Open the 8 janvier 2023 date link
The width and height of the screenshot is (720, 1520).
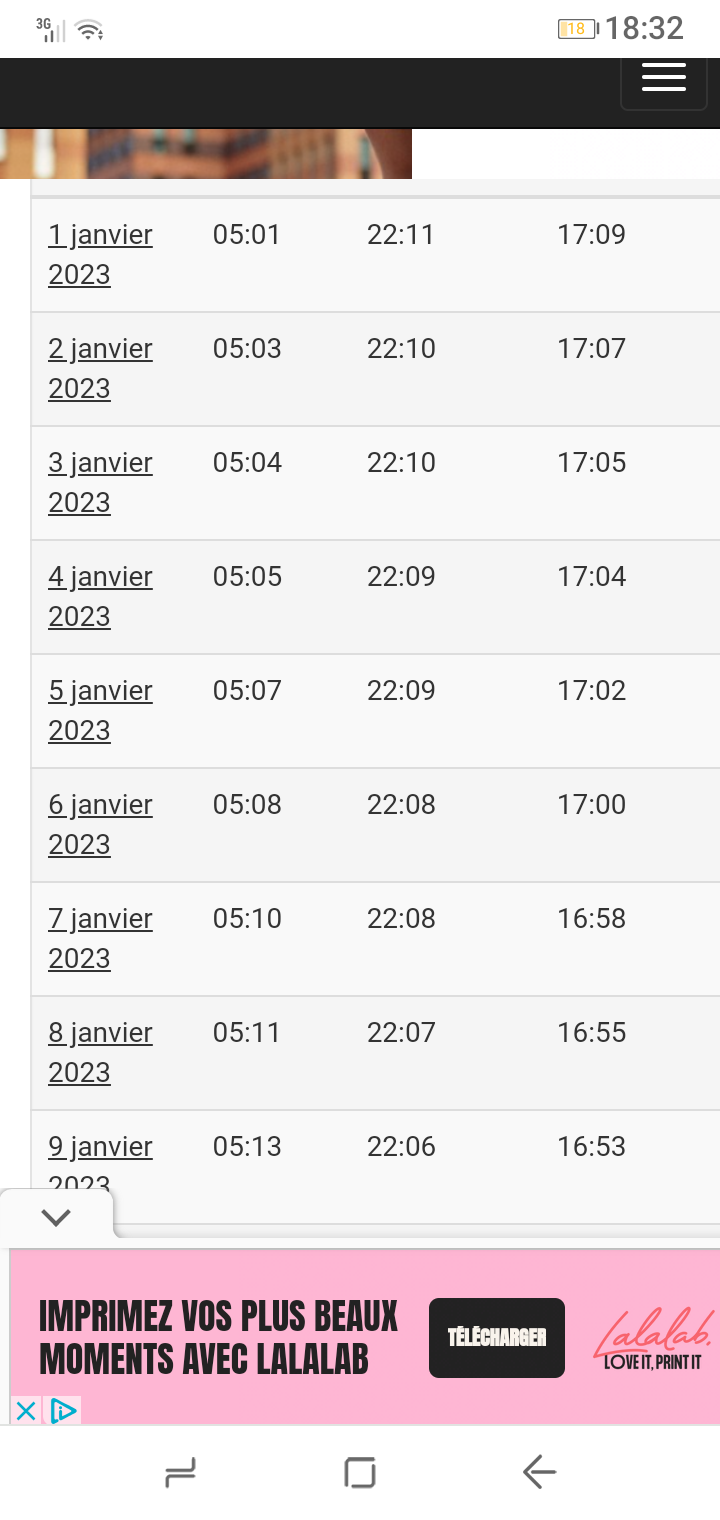tap(100, 1052)
